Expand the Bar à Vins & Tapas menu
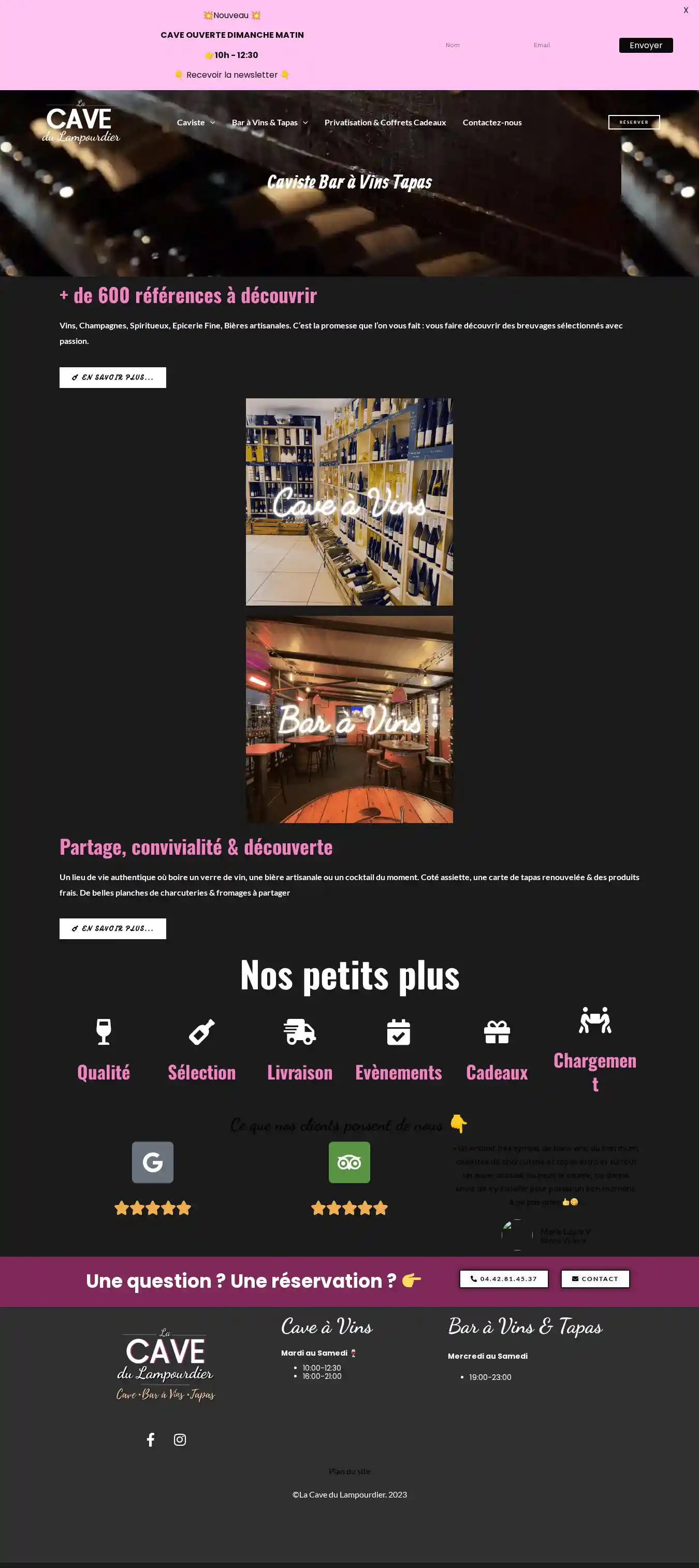 (269, 122)
